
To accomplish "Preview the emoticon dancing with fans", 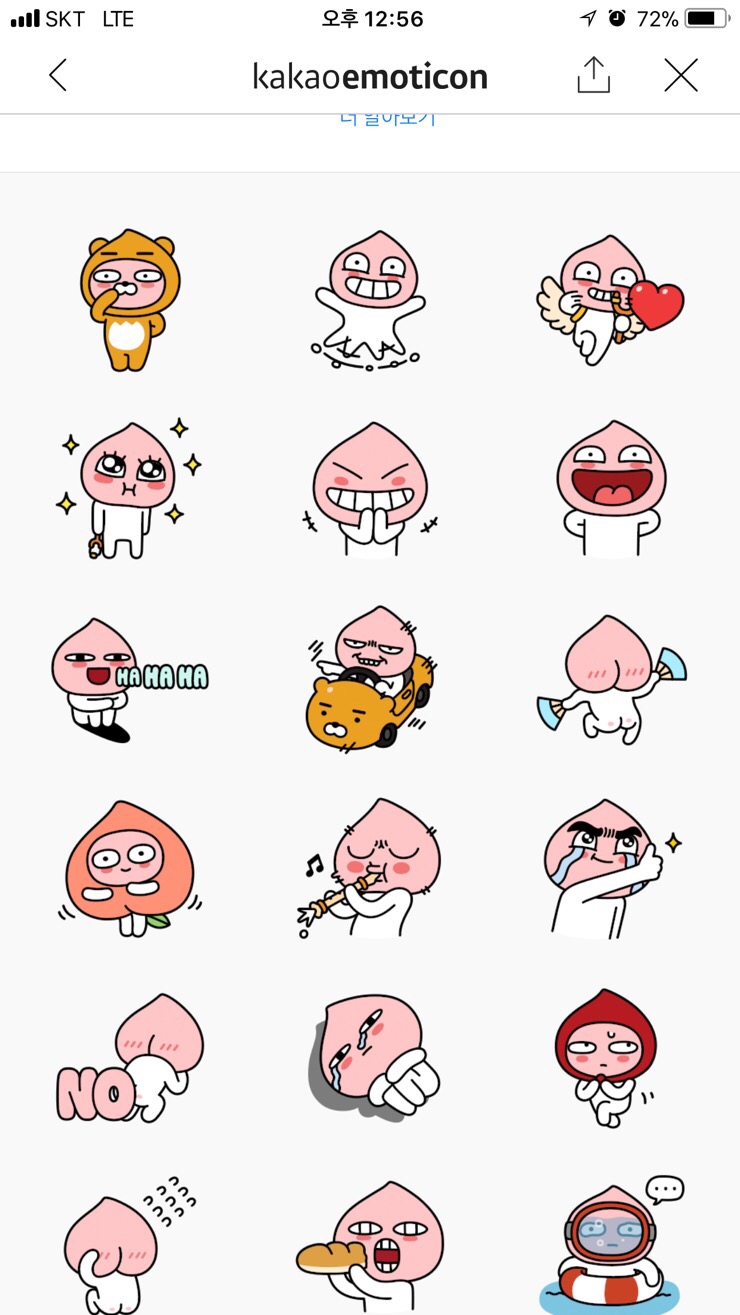I will pyautogui.click(x=611, y=680).
